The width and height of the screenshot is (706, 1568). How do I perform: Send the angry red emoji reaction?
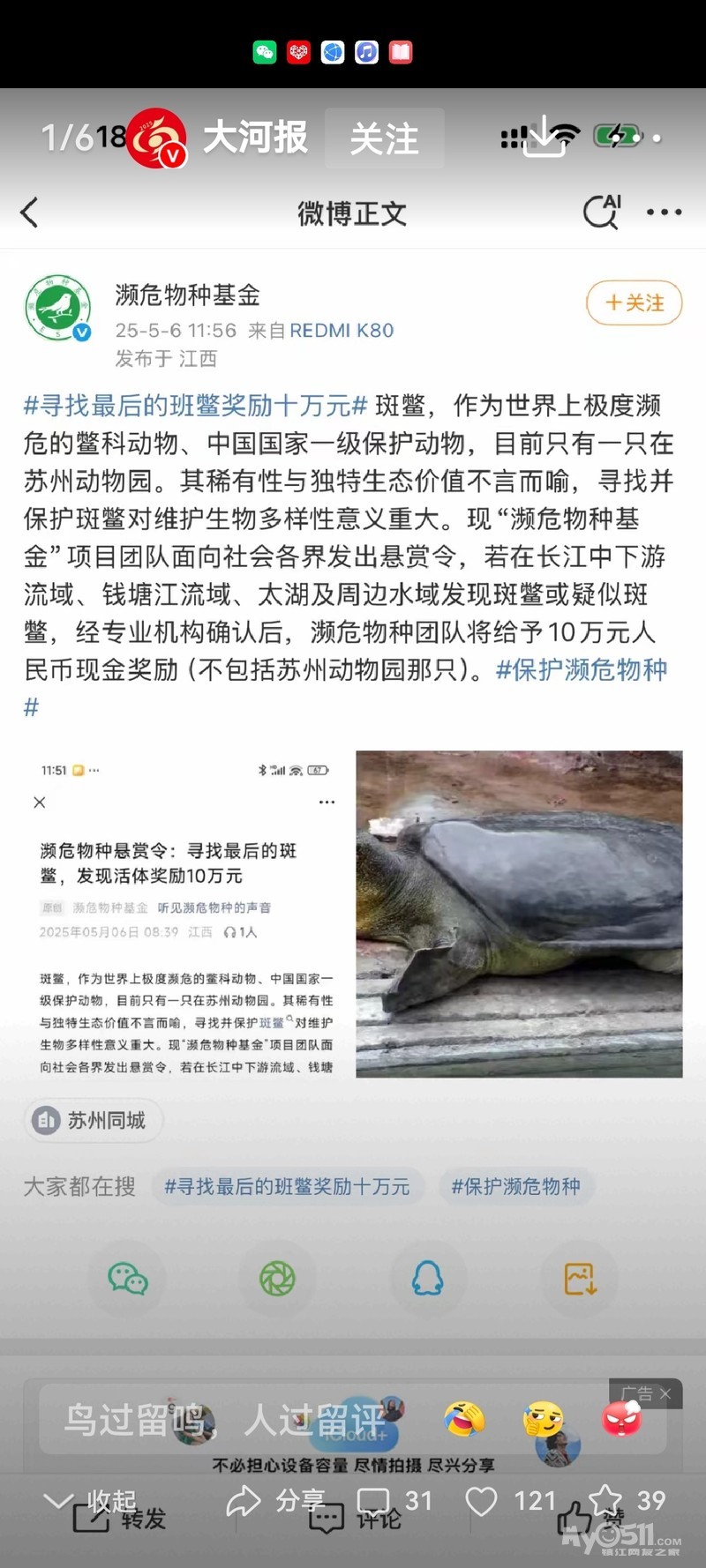(622, 1418)
